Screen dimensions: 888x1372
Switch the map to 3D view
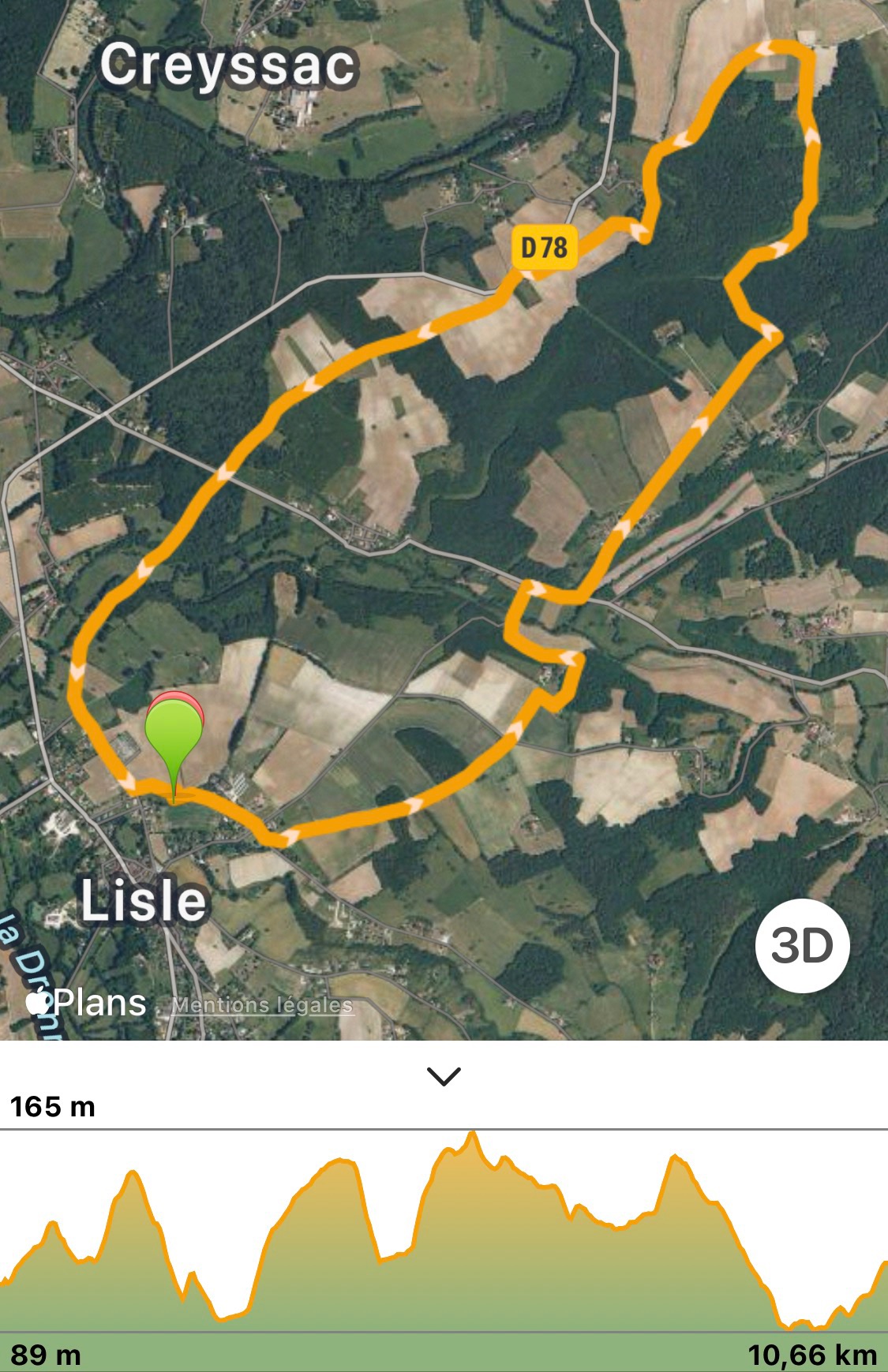[x=802, y=945]
